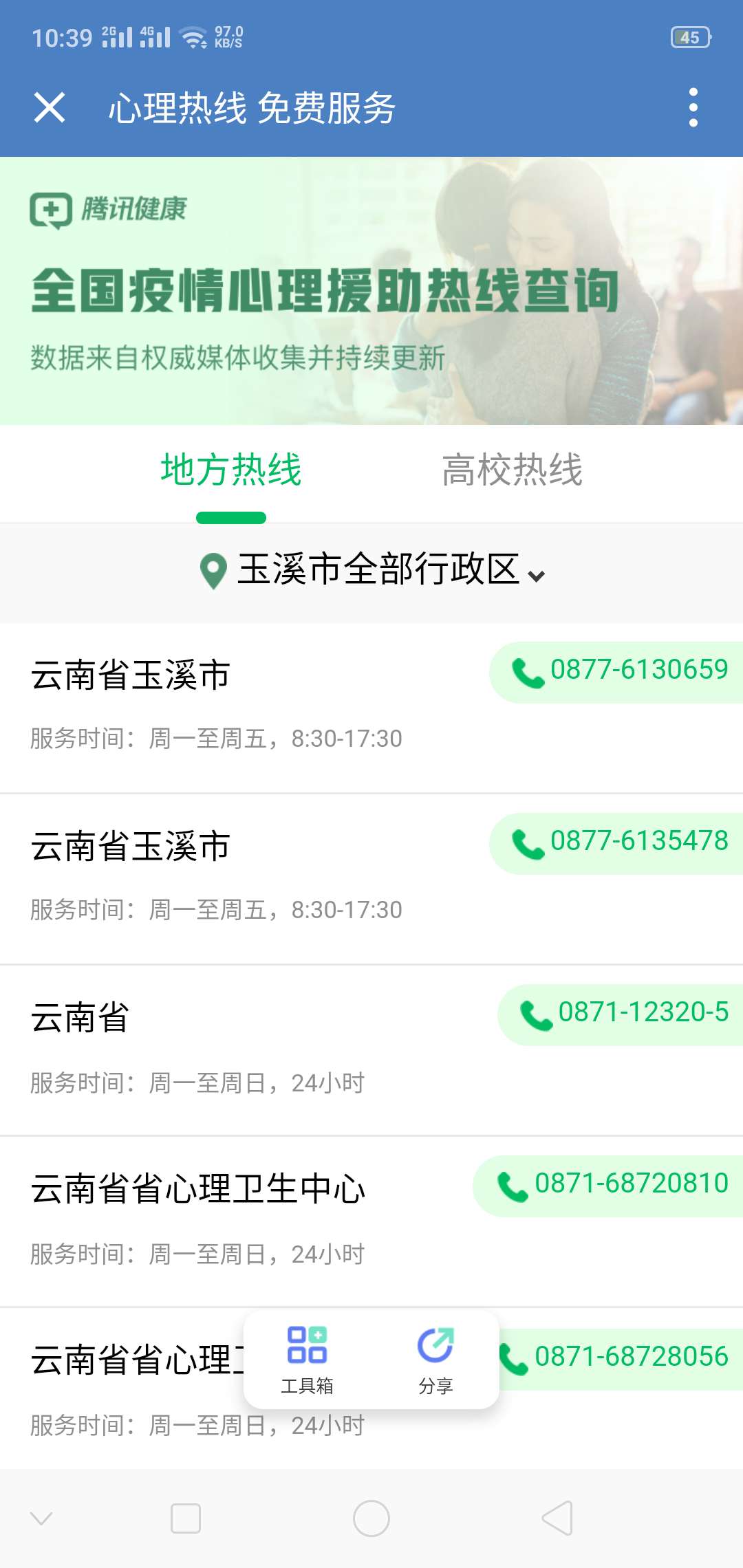The width and height of the screenshot is (743, 1568).
Task: Select the 地方热线 tab
Action: (x=231, y=470)
